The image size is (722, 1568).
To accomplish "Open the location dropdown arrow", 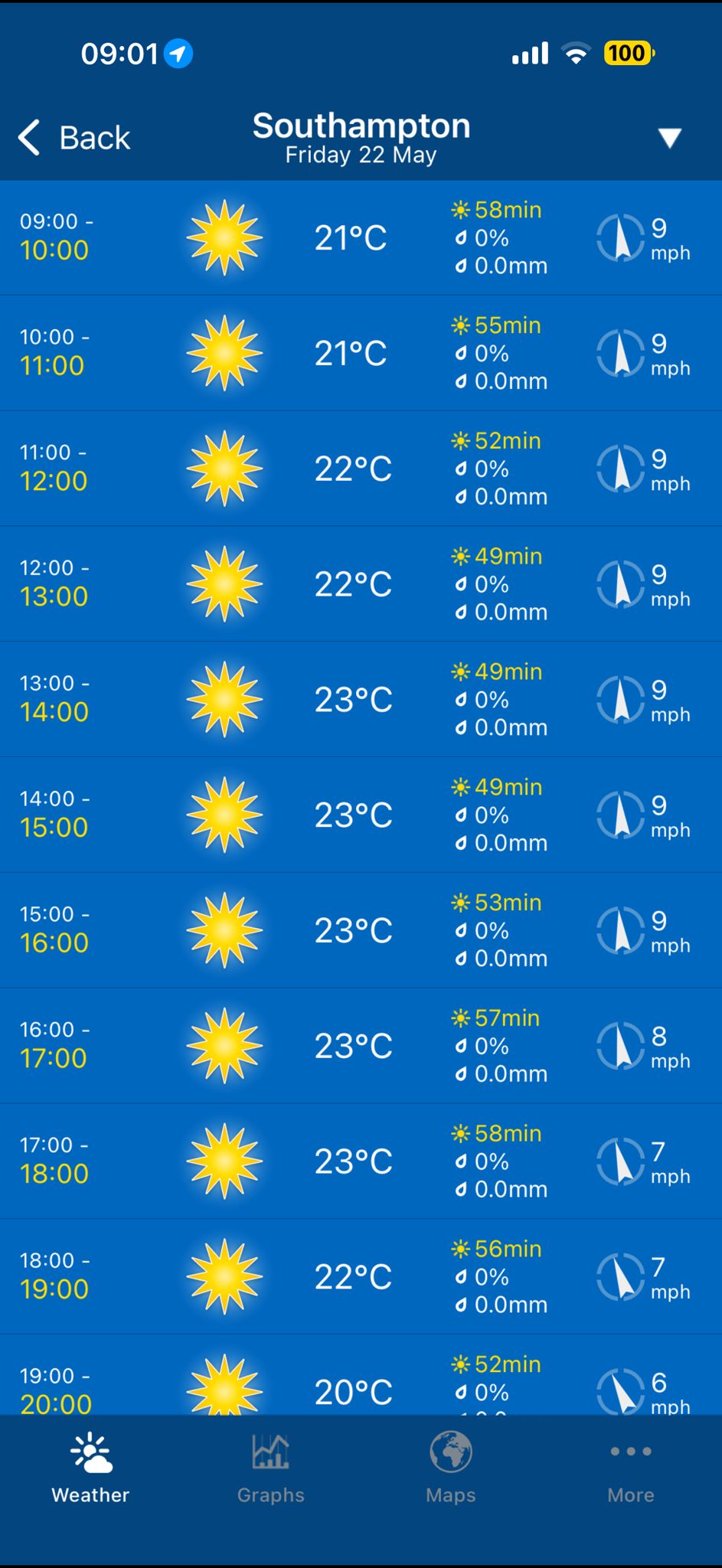I will click(669, 138).
